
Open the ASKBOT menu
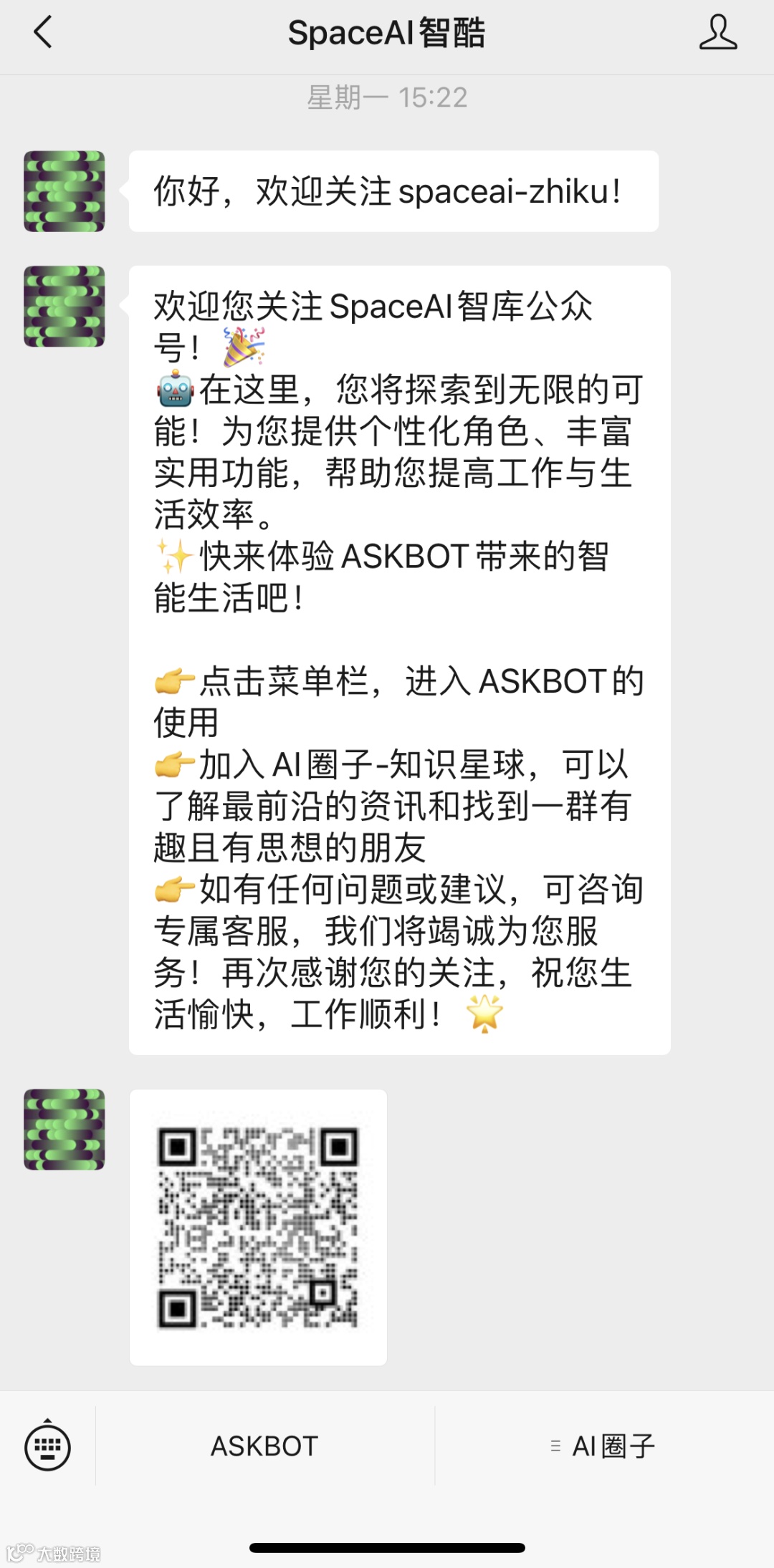click(x=264, y=1446)
